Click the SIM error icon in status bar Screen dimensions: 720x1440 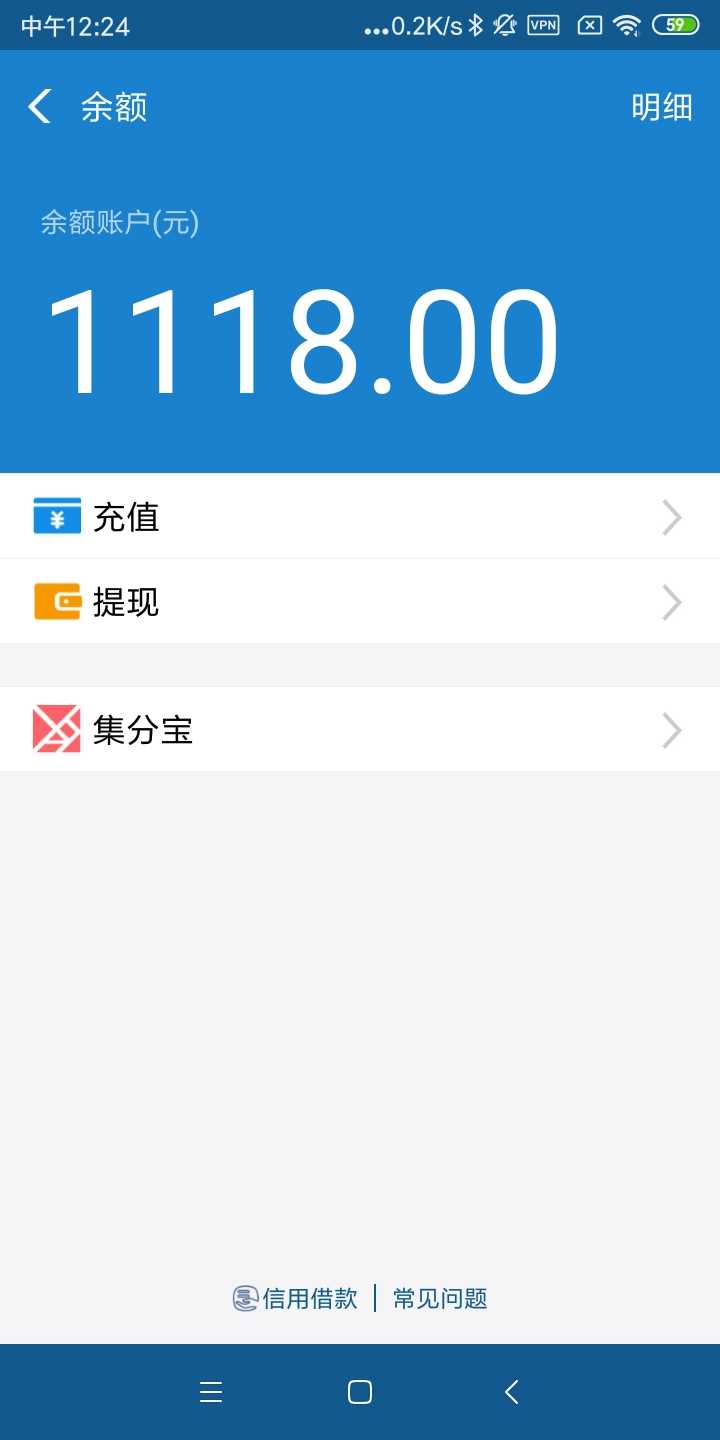pyautogui.click(x=589, y=25)
